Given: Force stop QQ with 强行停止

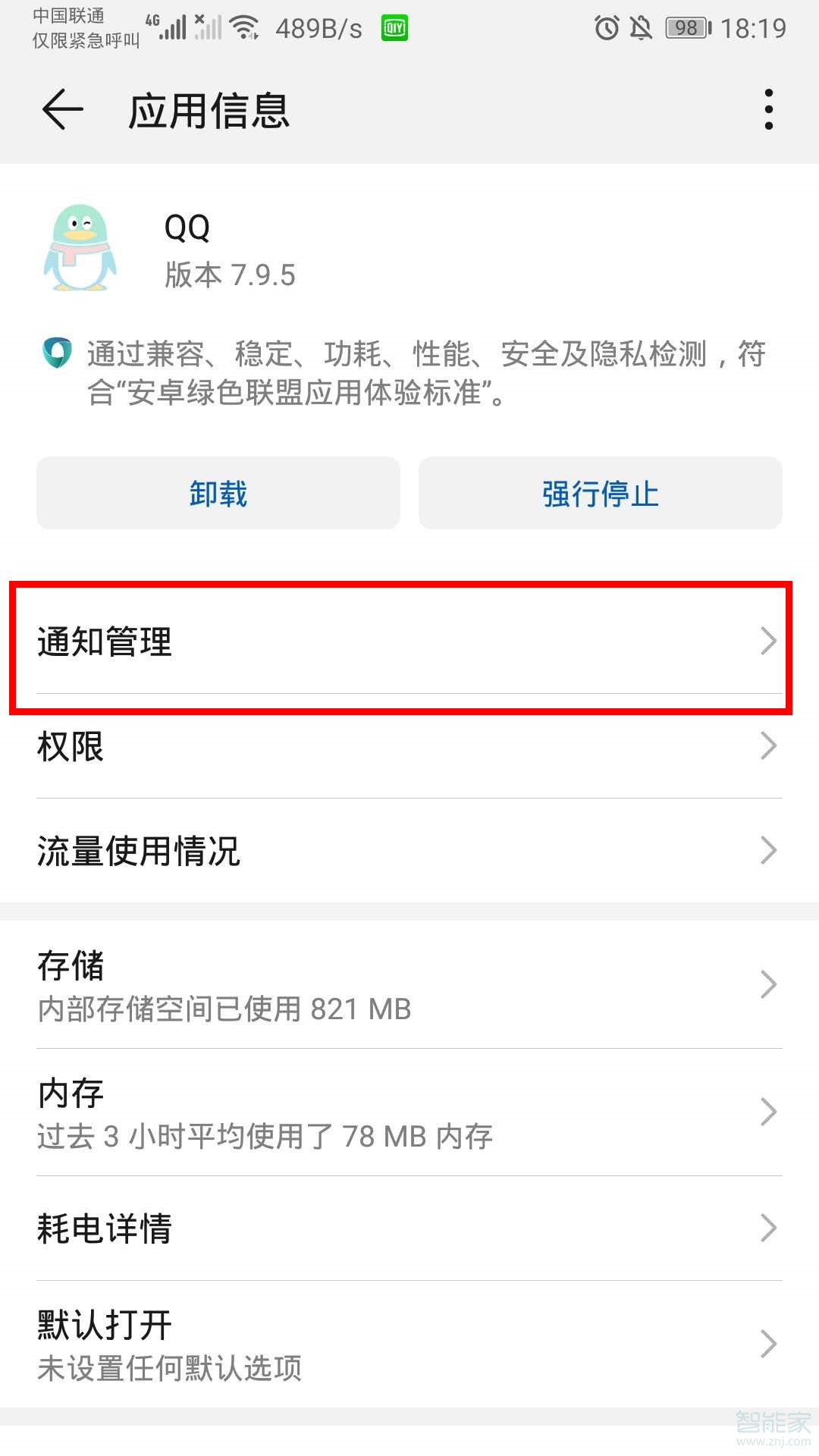Looking at the screenshot, I should click(x=600, y=494).
